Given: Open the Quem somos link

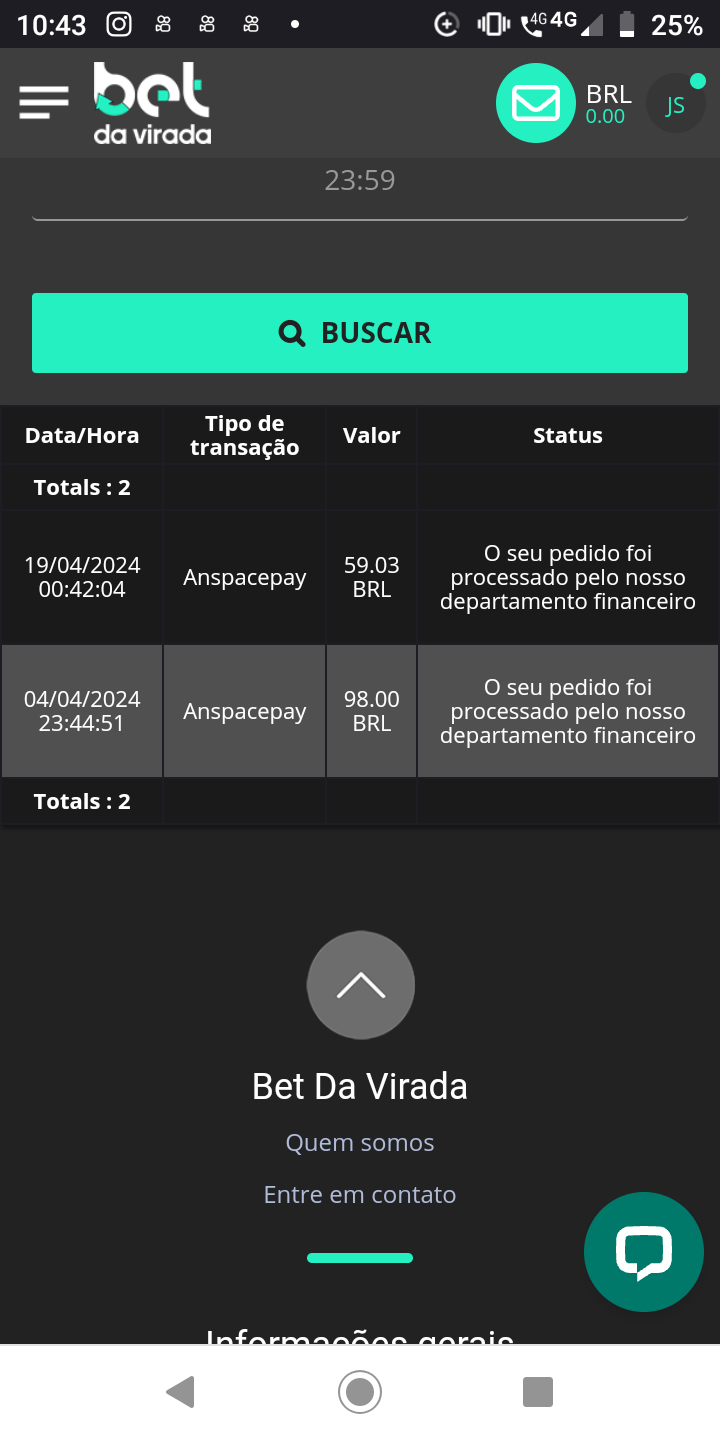Looking at the screenshot, I should pyautogui.click(x=359, y=1142).
